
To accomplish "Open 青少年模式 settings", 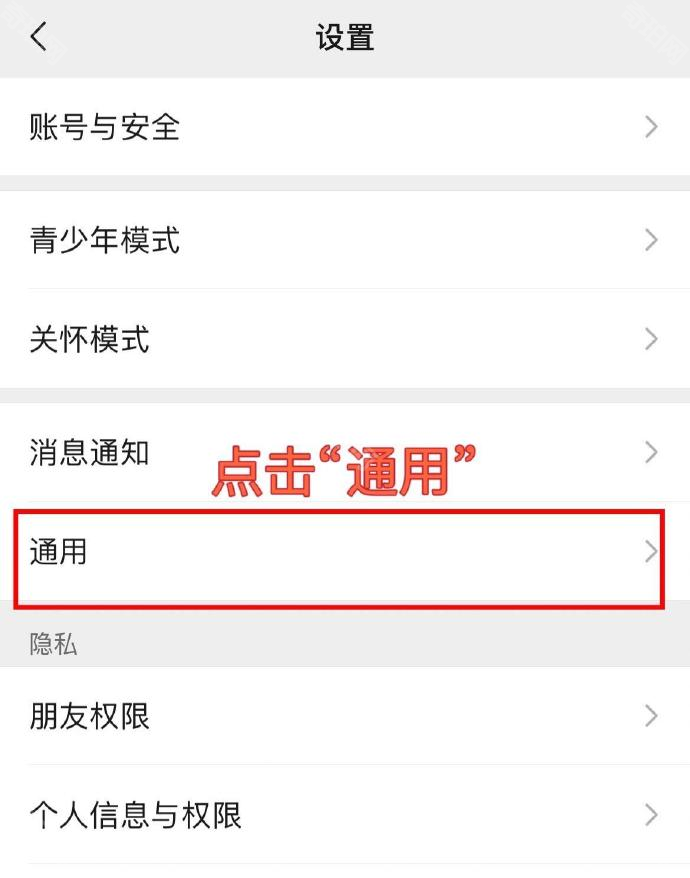I will [x=344, y=240].
